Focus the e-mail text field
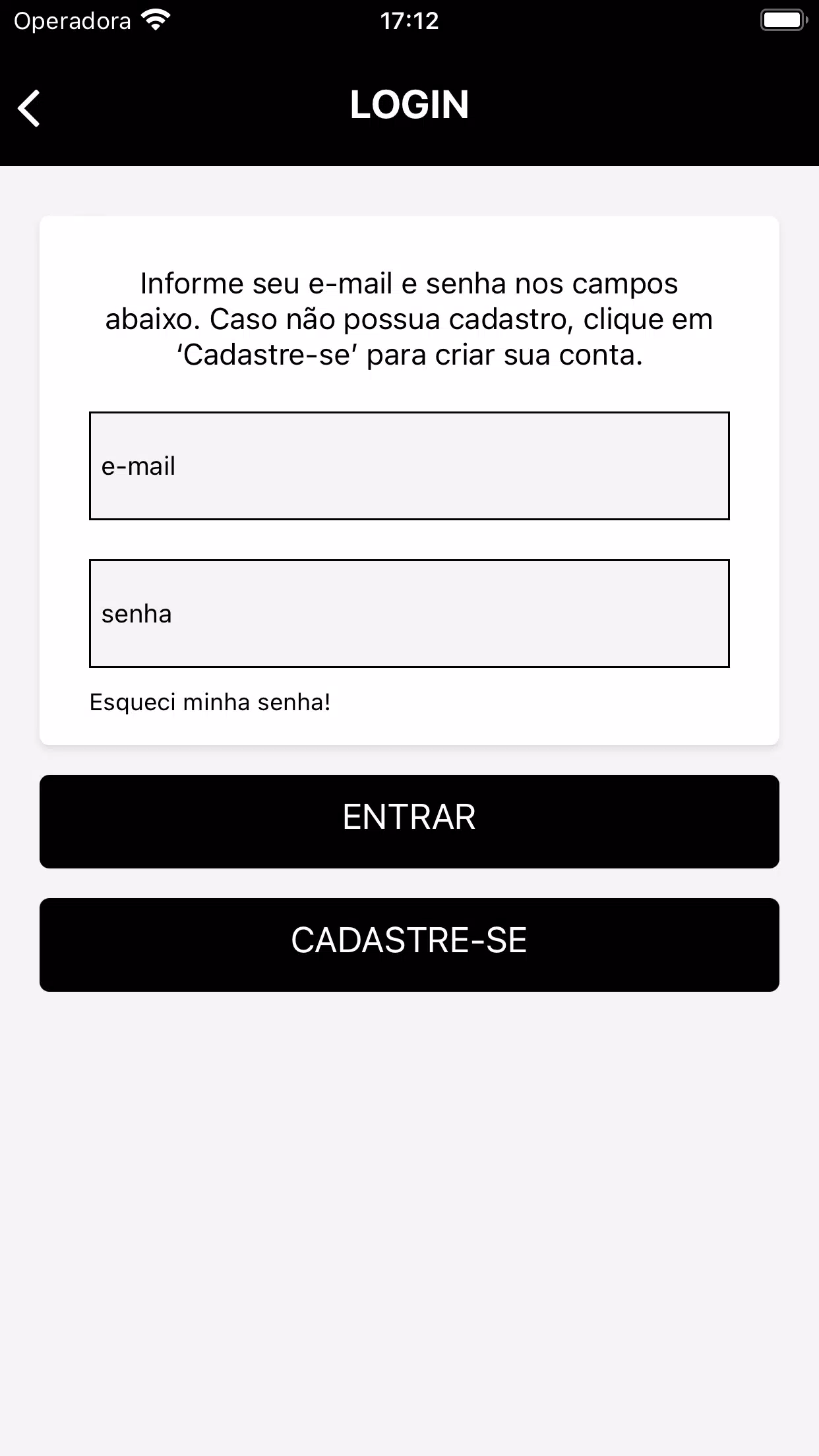Viewport: 819px width, 1456px height. (409, 466)
